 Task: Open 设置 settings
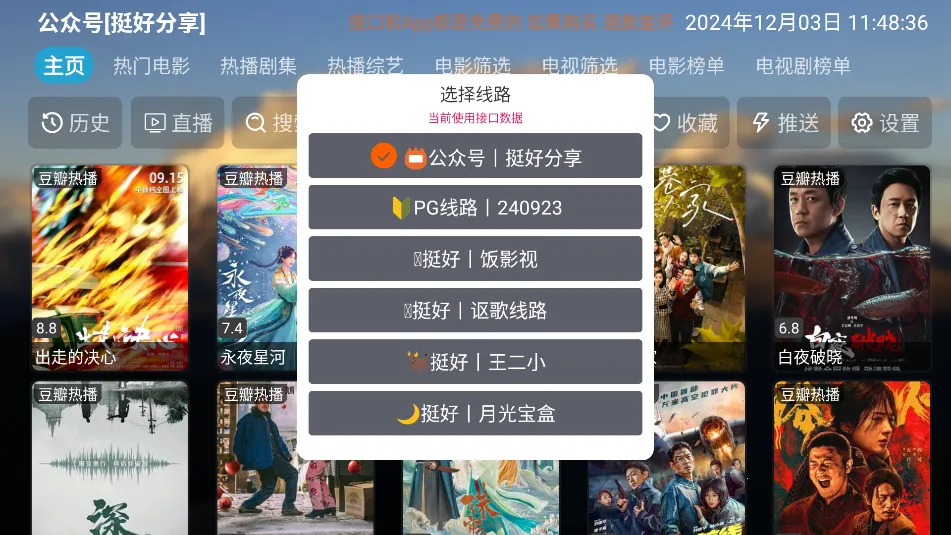(884, 123)
